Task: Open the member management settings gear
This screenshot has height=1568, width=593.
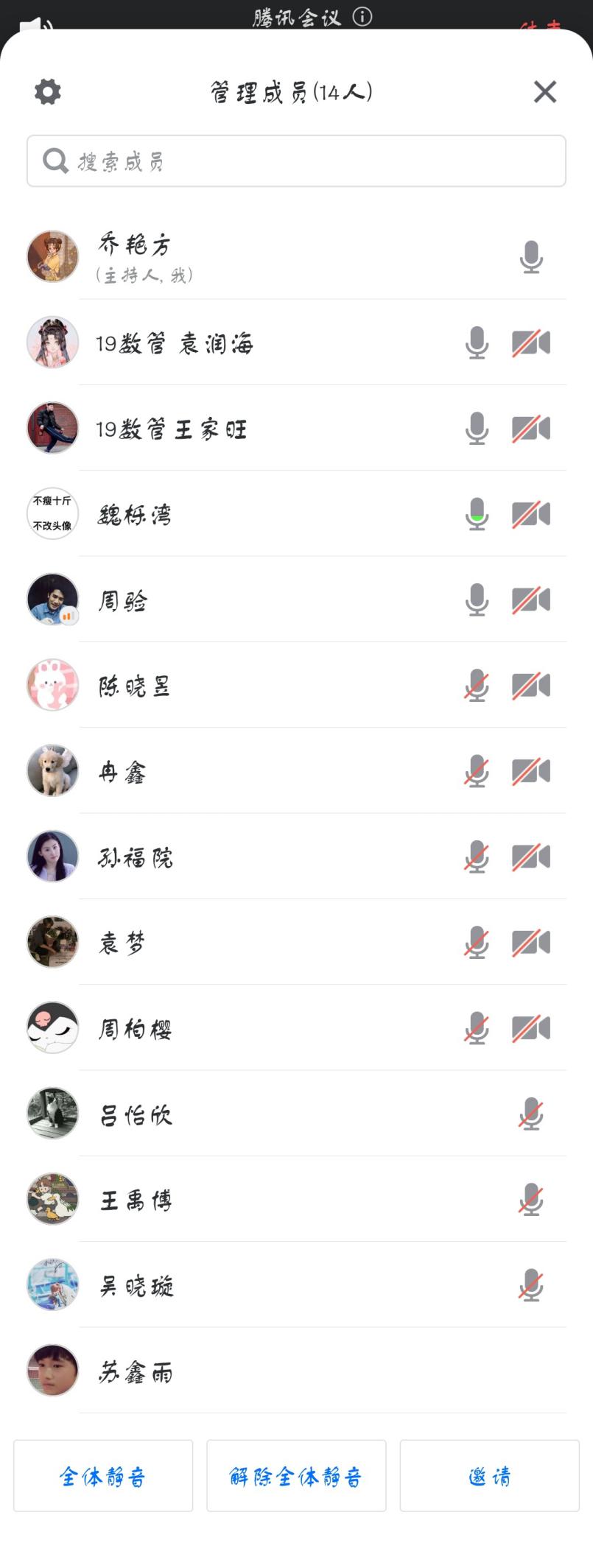Action: coord(48,92)
